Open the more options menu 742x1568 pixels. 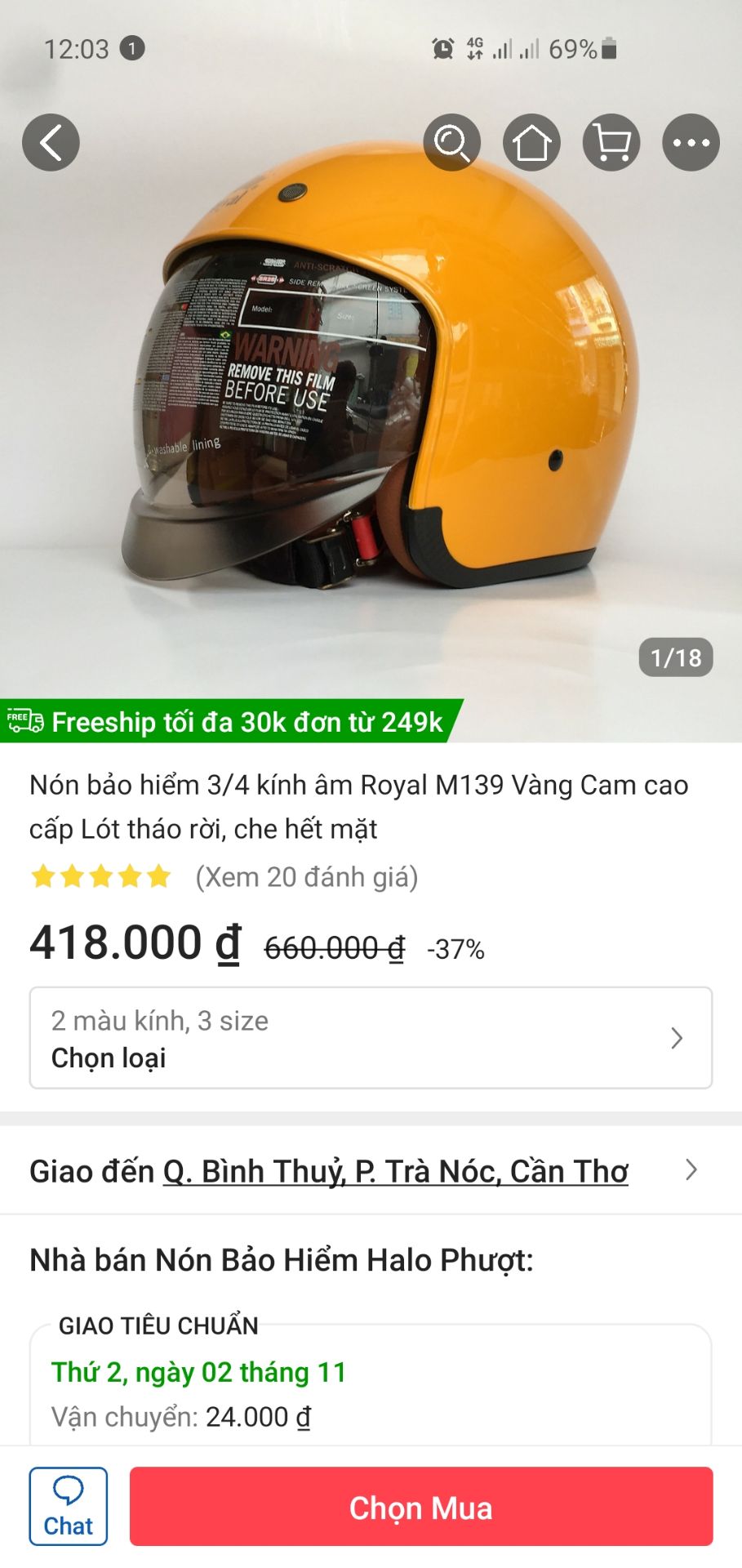point(691,142)
